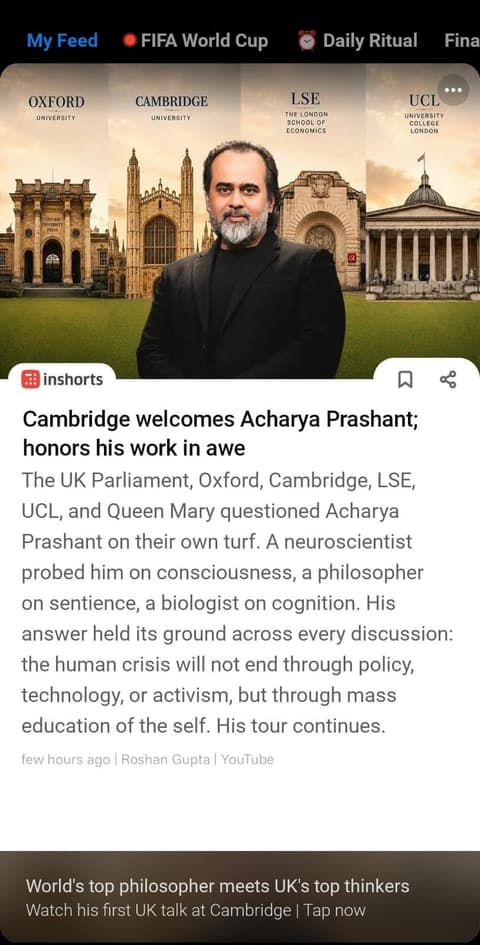Select the Daily Ritual tab

point(358,41)
